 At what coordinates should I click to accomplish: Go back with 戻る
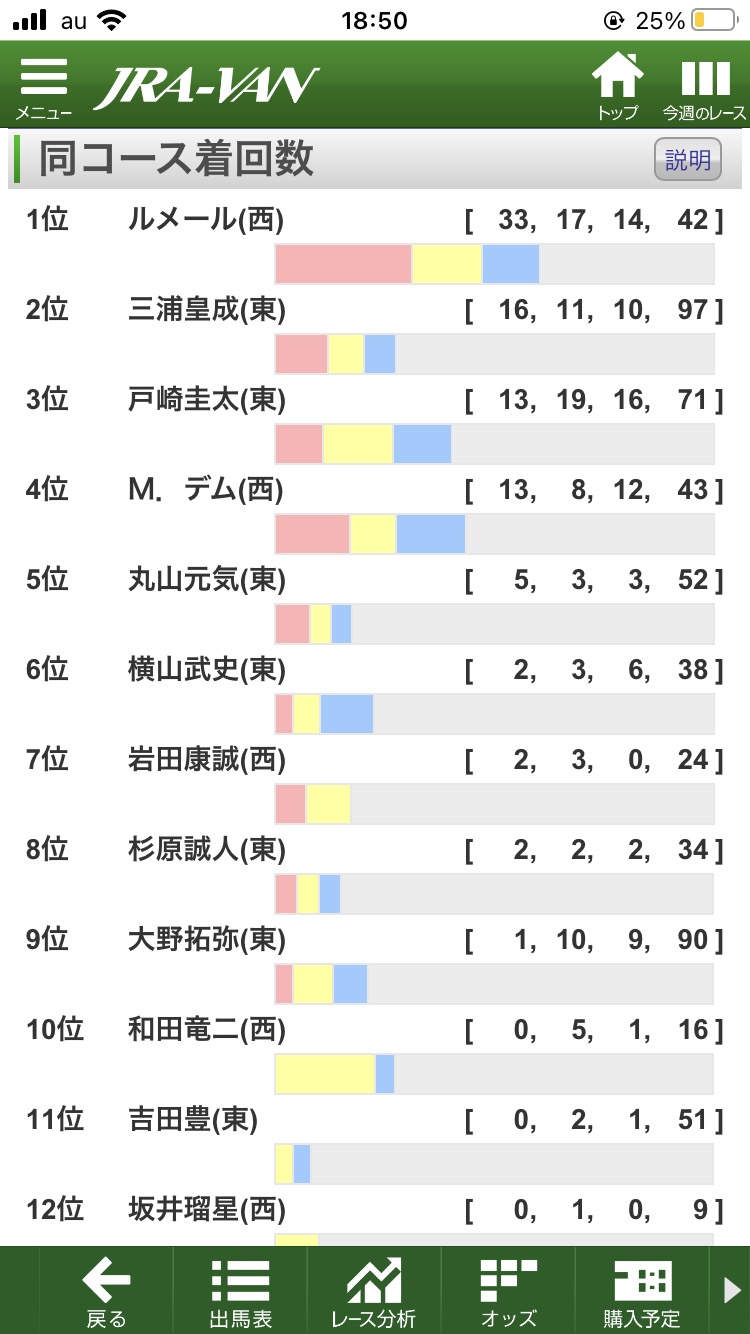coord(106,1290)
